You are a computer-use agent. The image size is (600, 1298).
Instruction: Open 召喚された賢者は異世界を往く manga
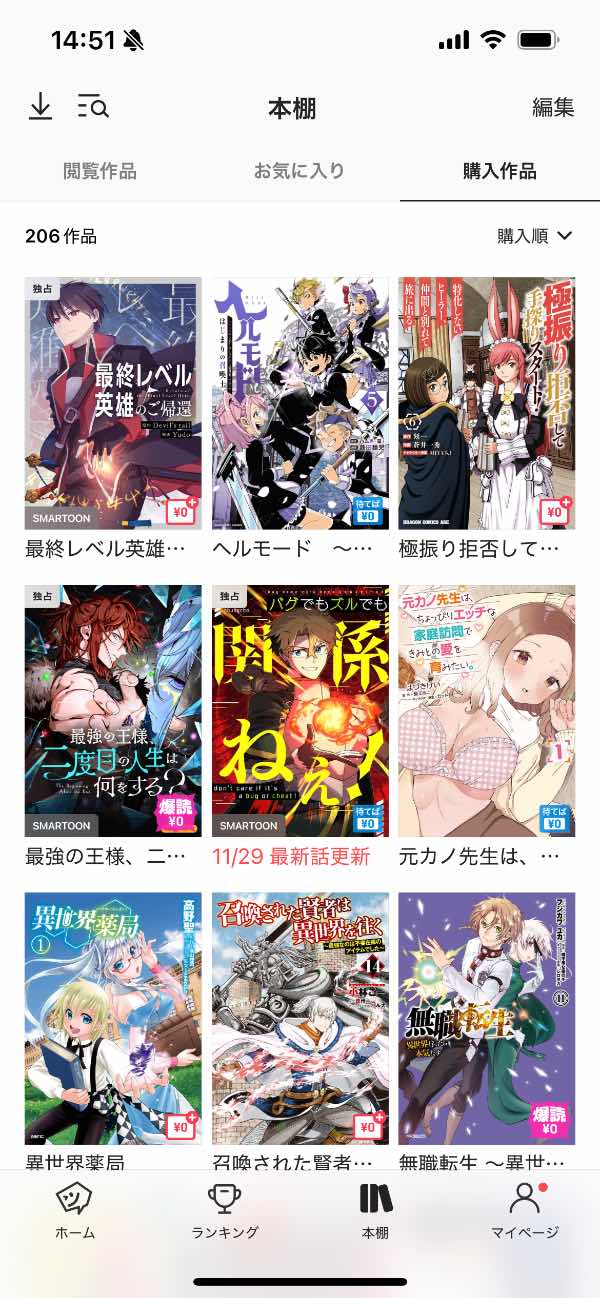(x=300, y=1018)
